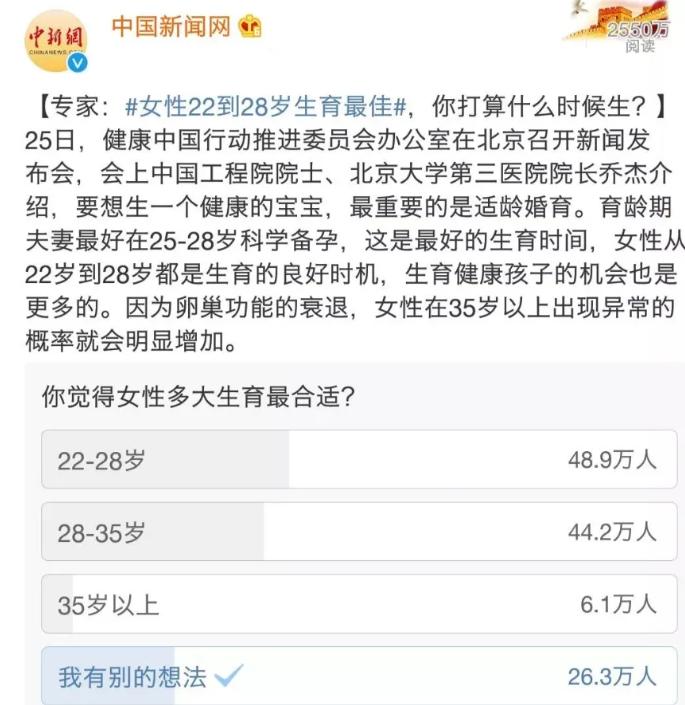Image resolution: width=685 pixels, height=705 pixels.
Task: Open 中国新闻网 profile avatar
Action: click(x=56, y=40)
